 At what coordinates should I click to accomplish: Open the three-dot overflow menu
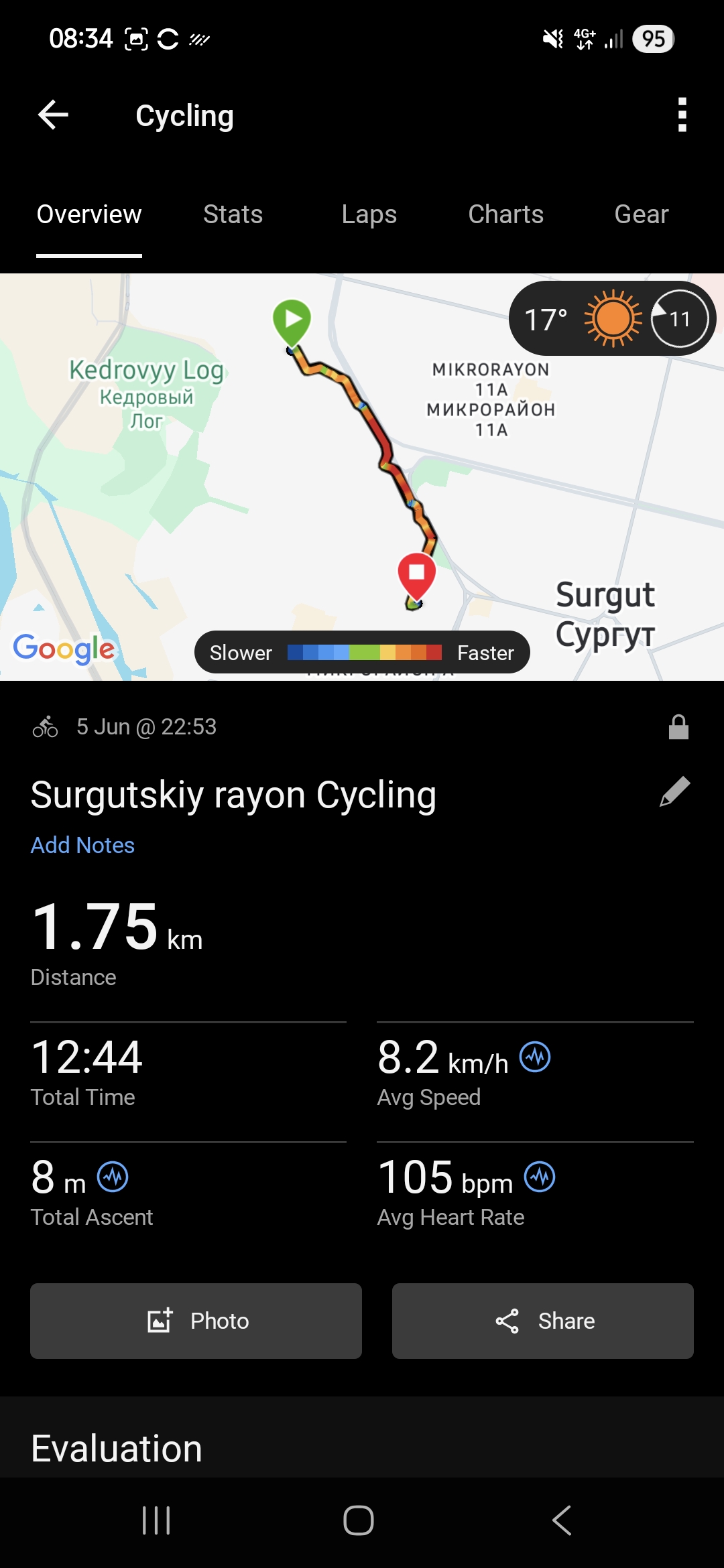tap(682, 115)
